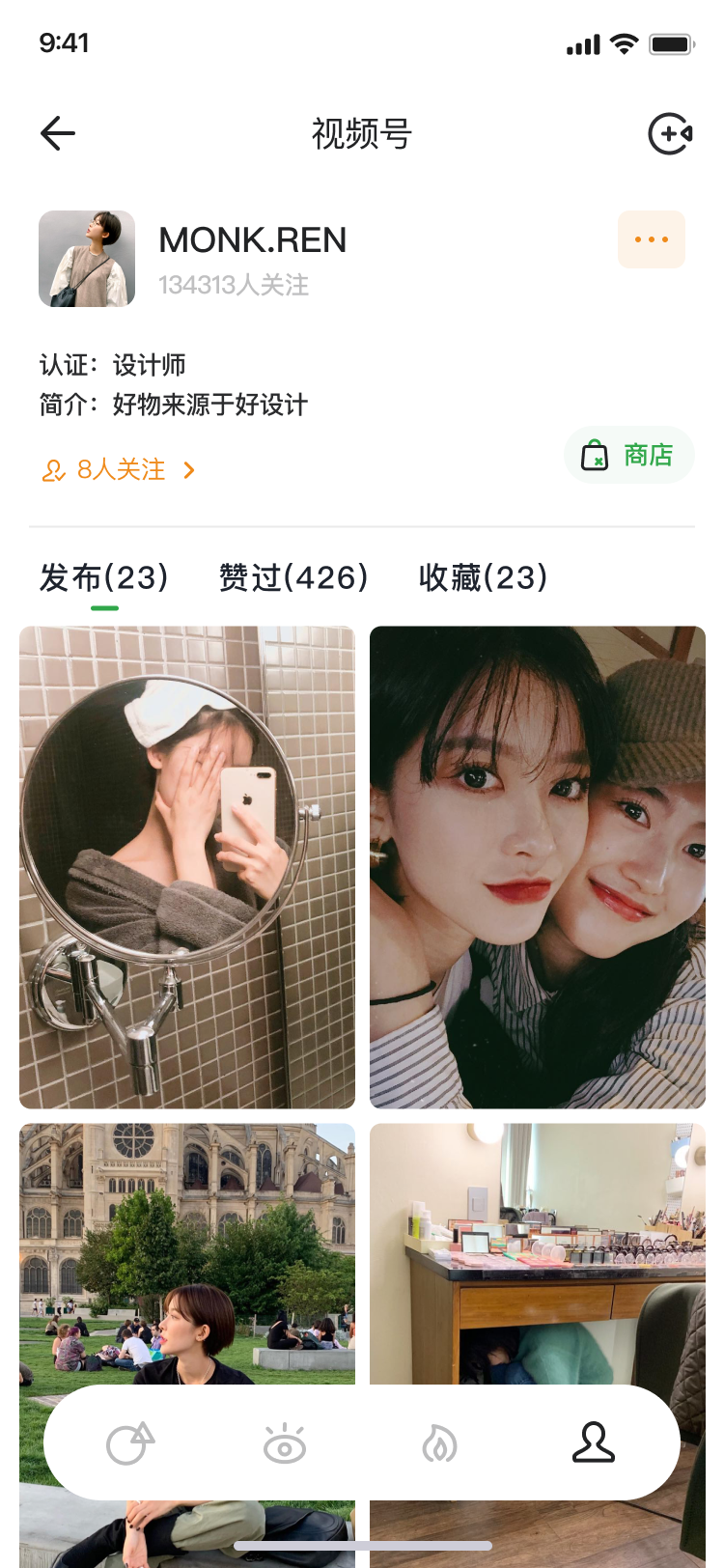Go to the flame trending tab
Image resolution: width=724 pixels, height=1568 pixels.
pyautogui.click(x=439, y=1443)
